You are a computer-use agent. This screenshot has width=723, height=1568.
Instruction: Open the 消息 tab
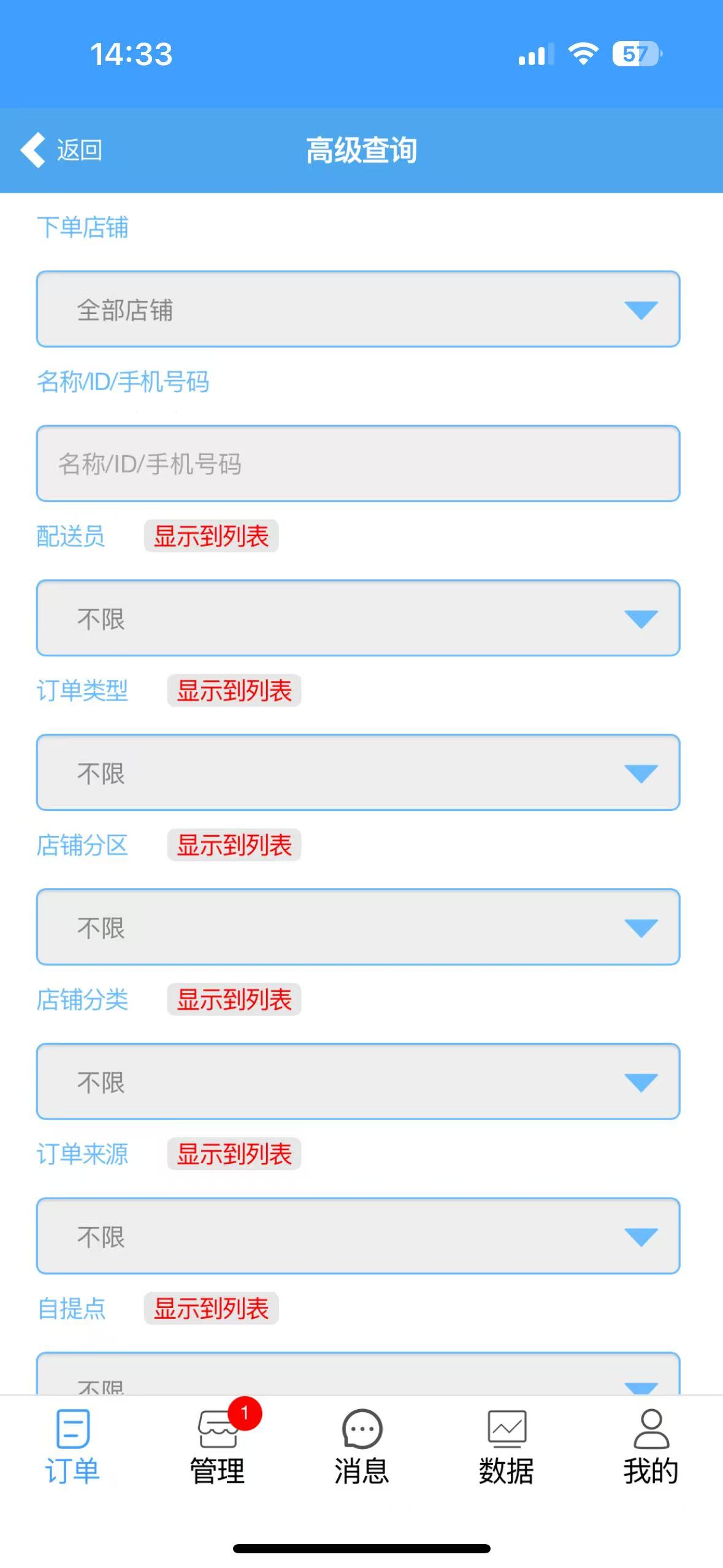coord(362,1447)
